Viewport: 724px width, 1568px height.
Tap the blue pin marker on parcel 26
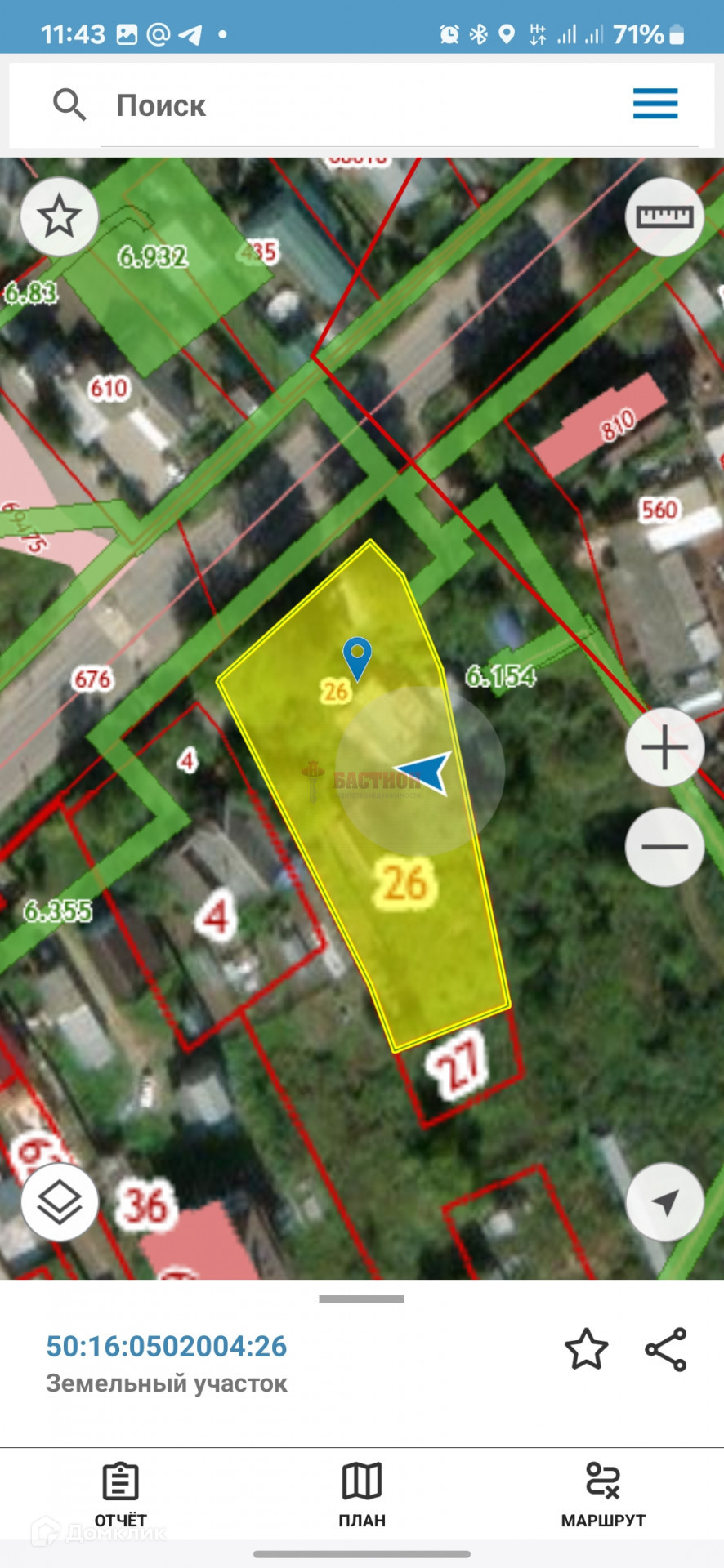tap(357, 658)
